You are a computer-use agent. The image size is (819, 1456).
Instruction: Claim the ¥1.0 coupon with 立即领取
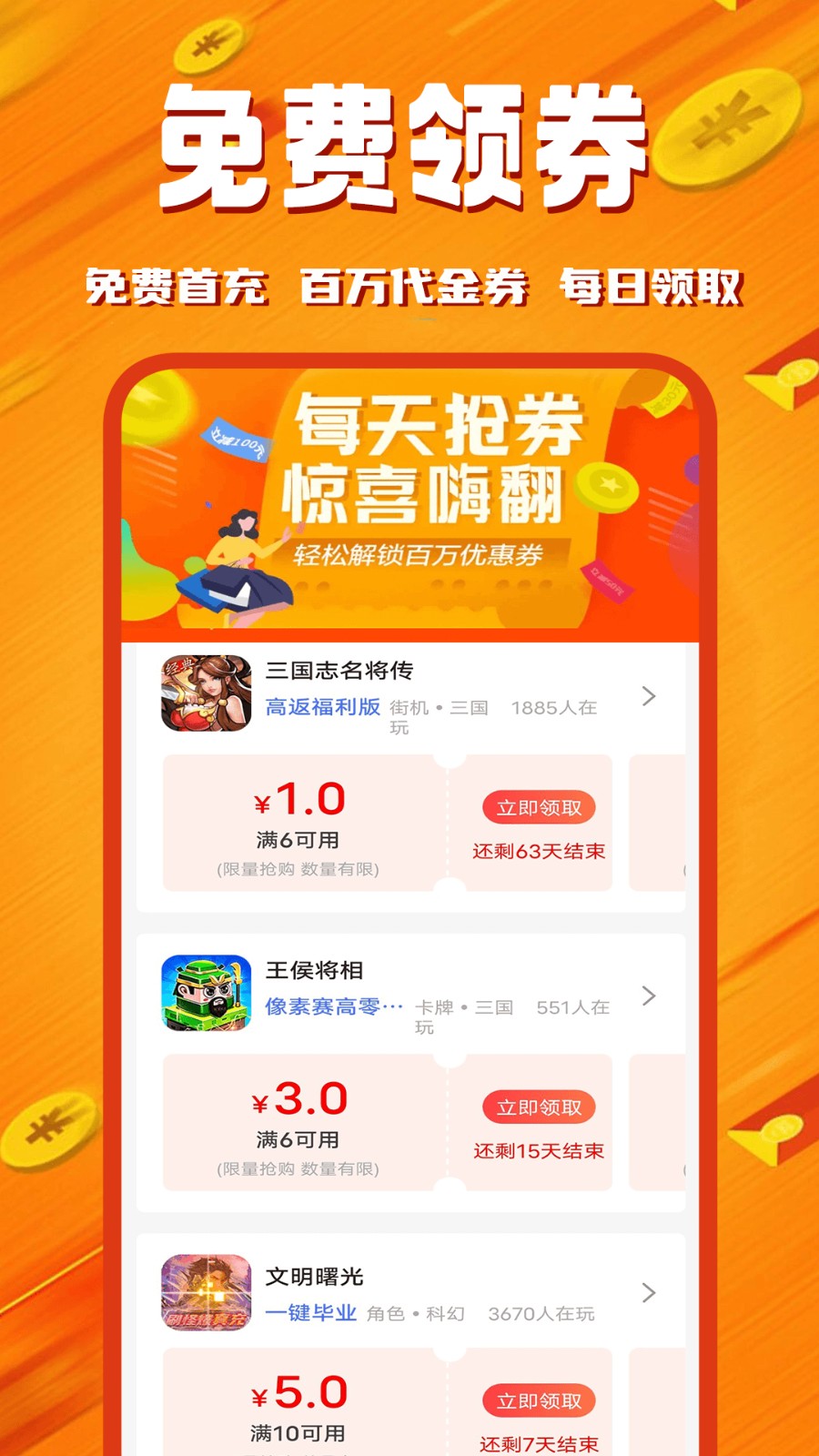coord(538,807)
